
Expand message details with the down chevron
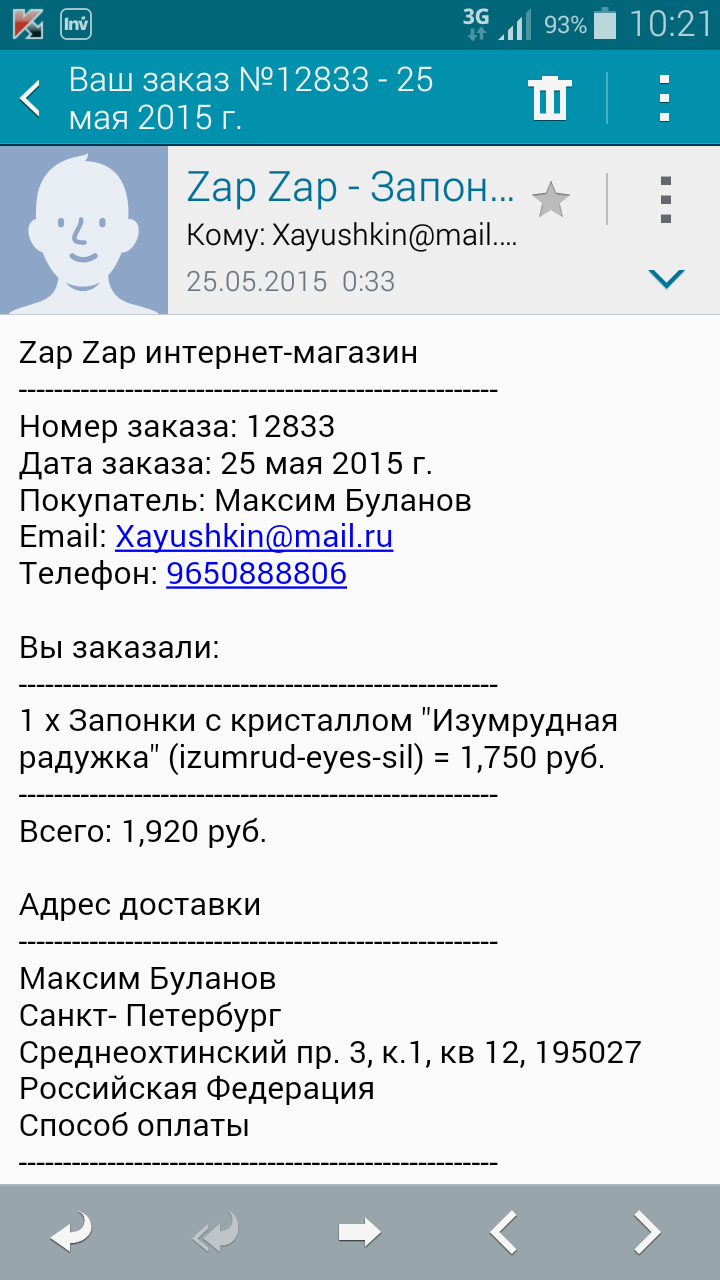coord(665,279)
